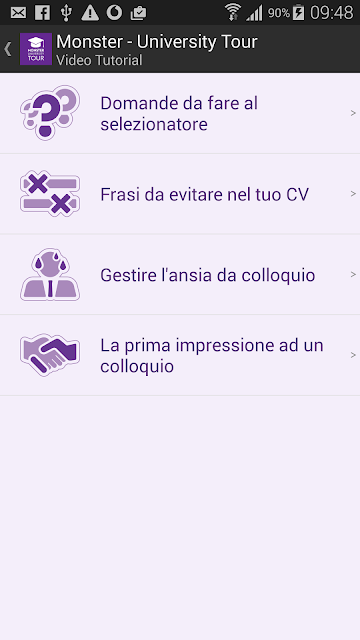Open Frasi da evitare nel tuo CV

[x=180, y=194]
